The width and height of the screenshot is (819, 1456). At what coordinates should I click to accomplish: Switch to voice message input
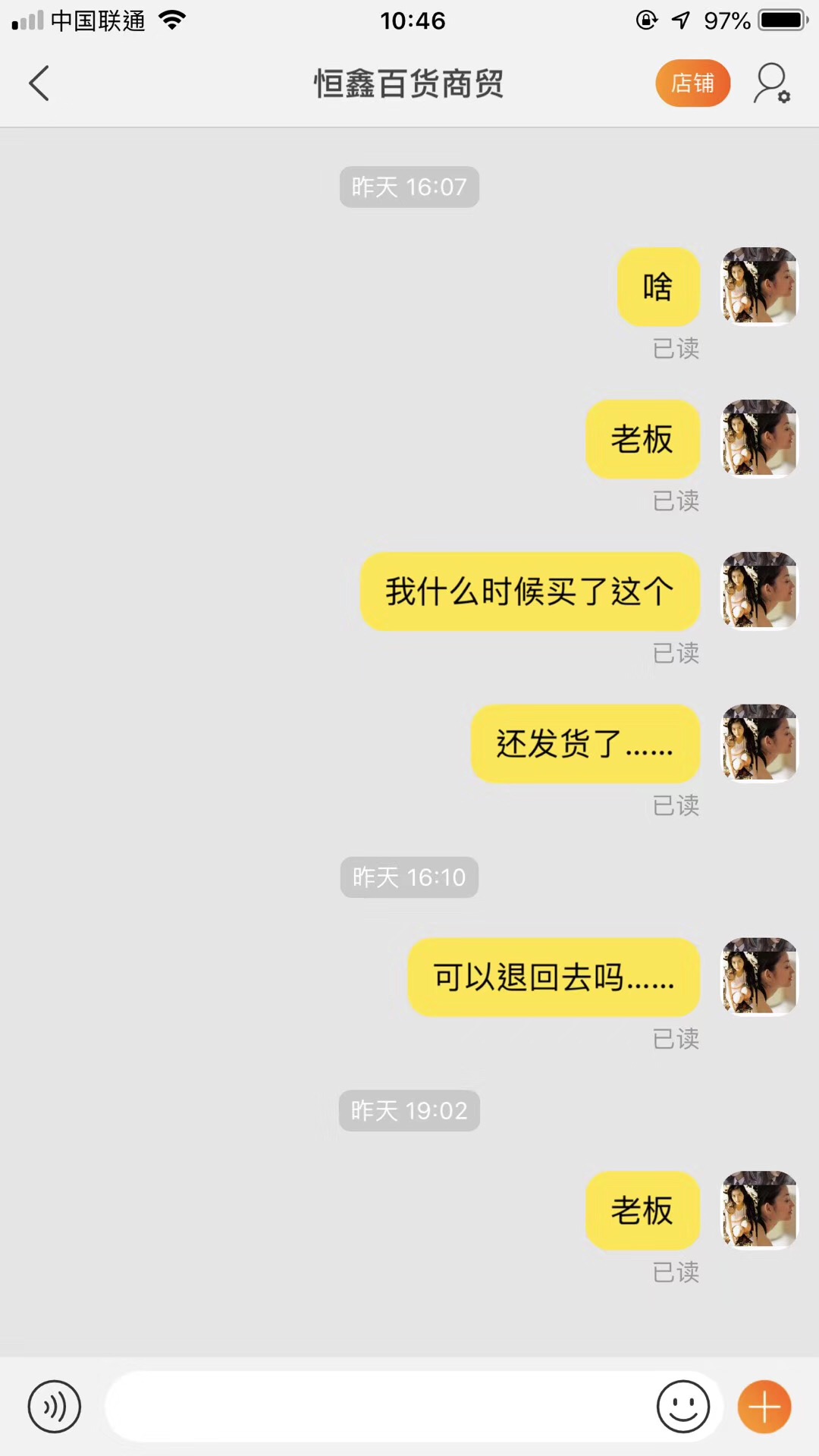pos(54,1407)
